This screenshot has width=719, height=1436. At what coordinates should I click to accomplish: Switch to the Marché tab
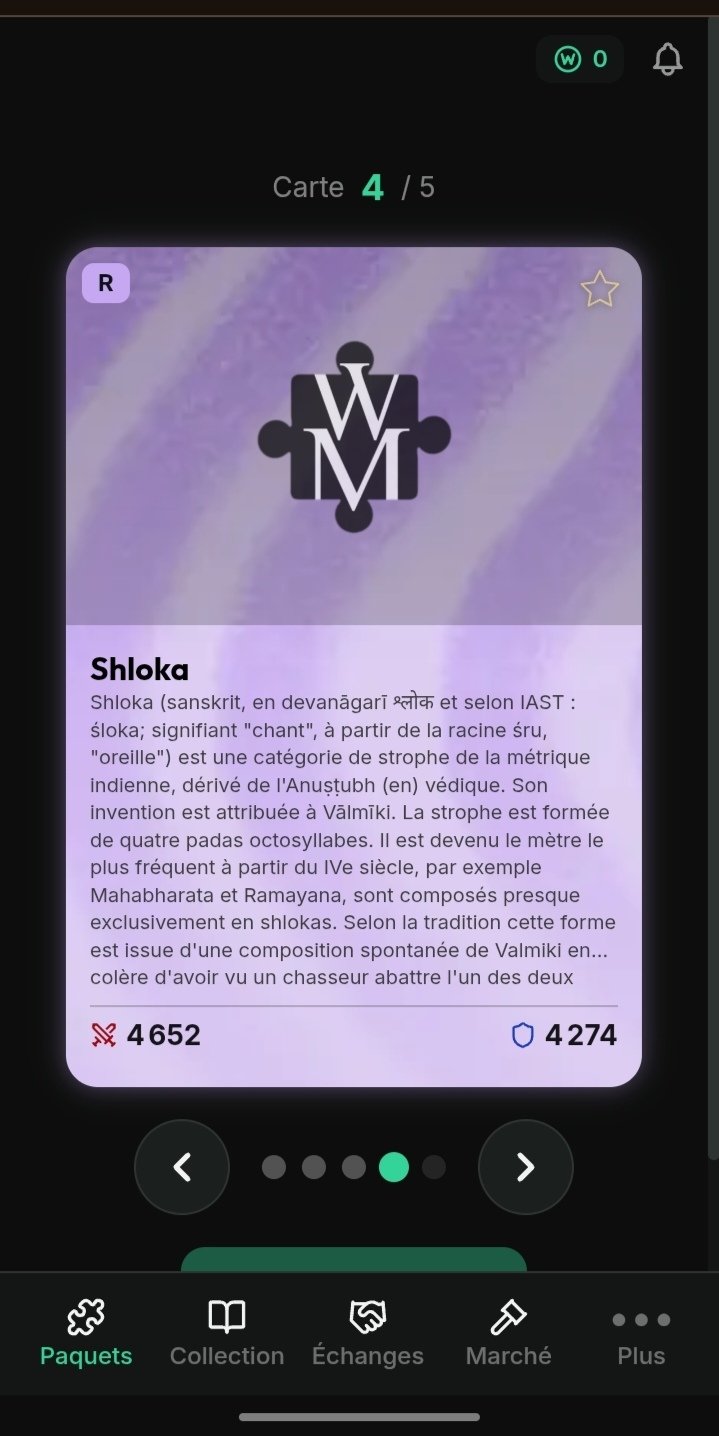click(x=508, y=1333)
